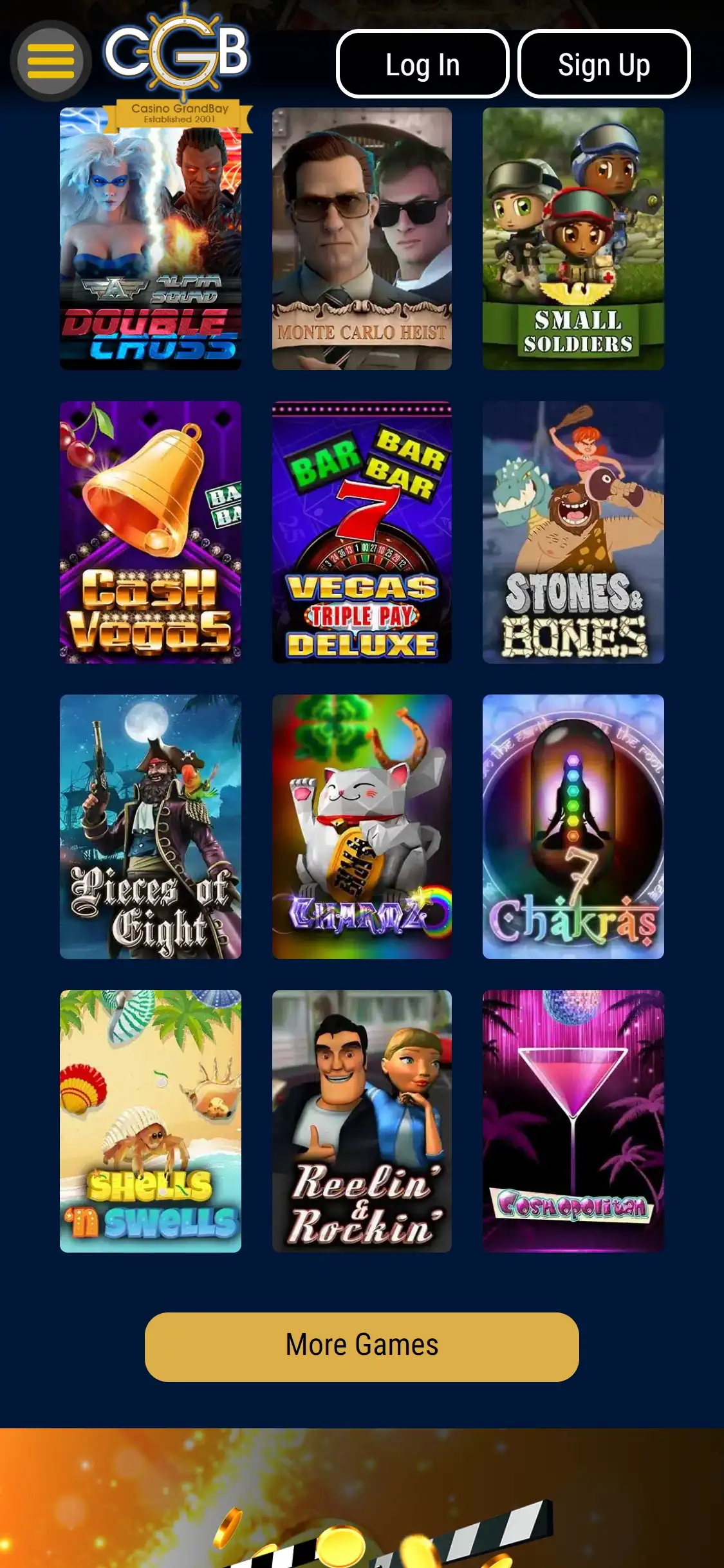Launch the Monte Carlo Heist game
The width and height of the screenshot is (724, 1568).
point(362,239)
